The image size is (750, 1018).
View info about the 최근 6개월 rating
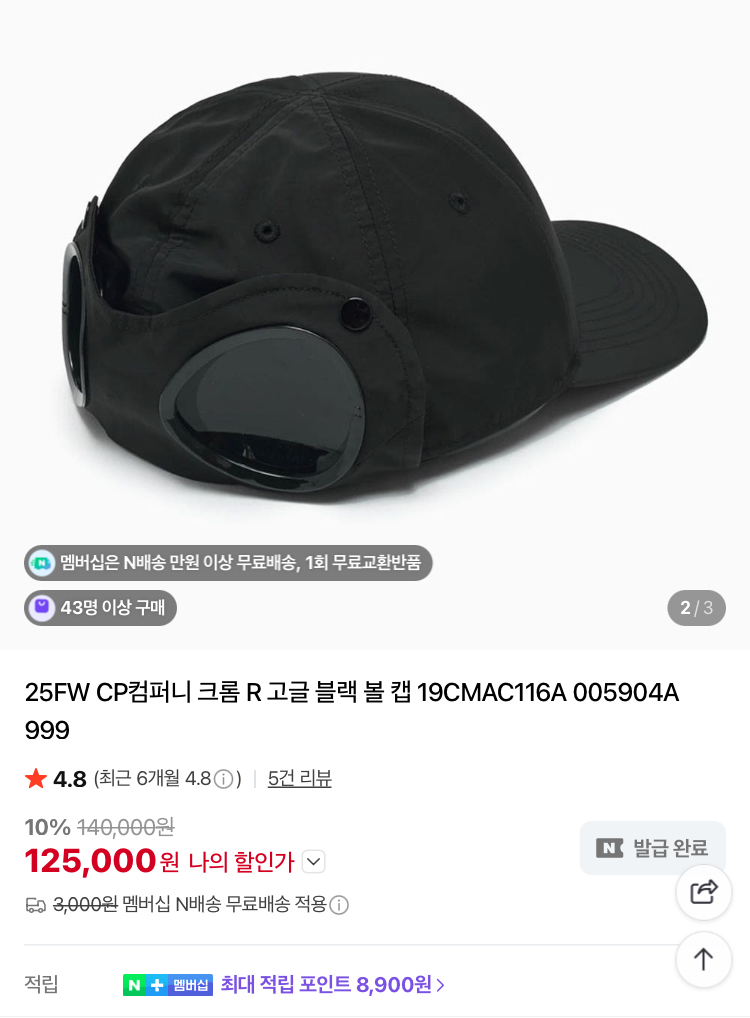[224, 779]
